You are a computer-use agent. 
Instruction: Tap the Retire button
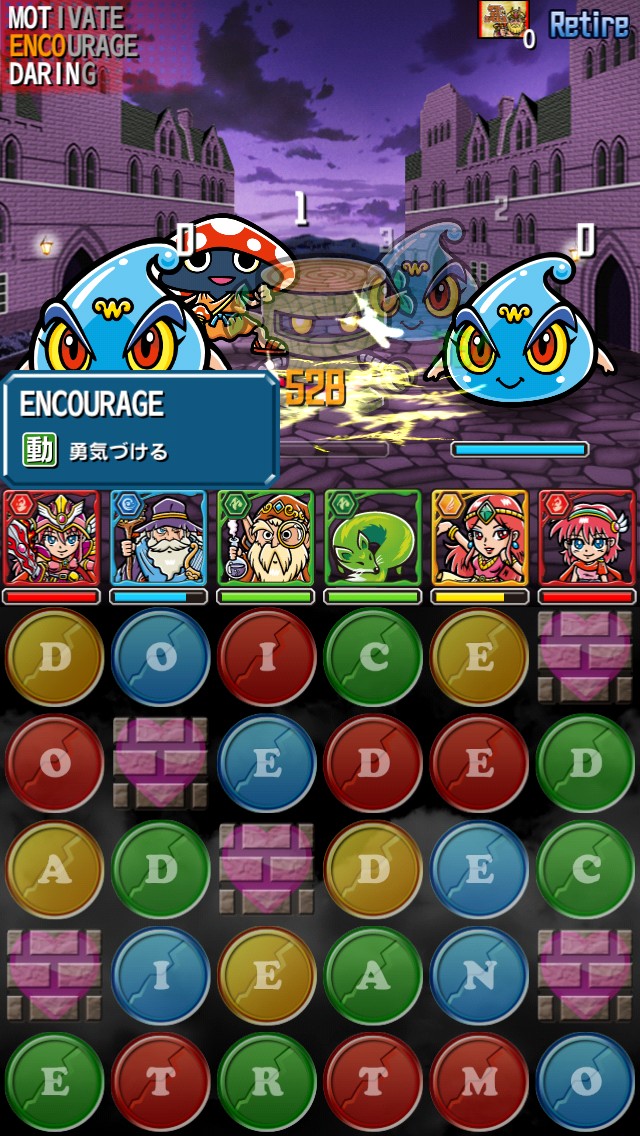[x=588, y=25]
